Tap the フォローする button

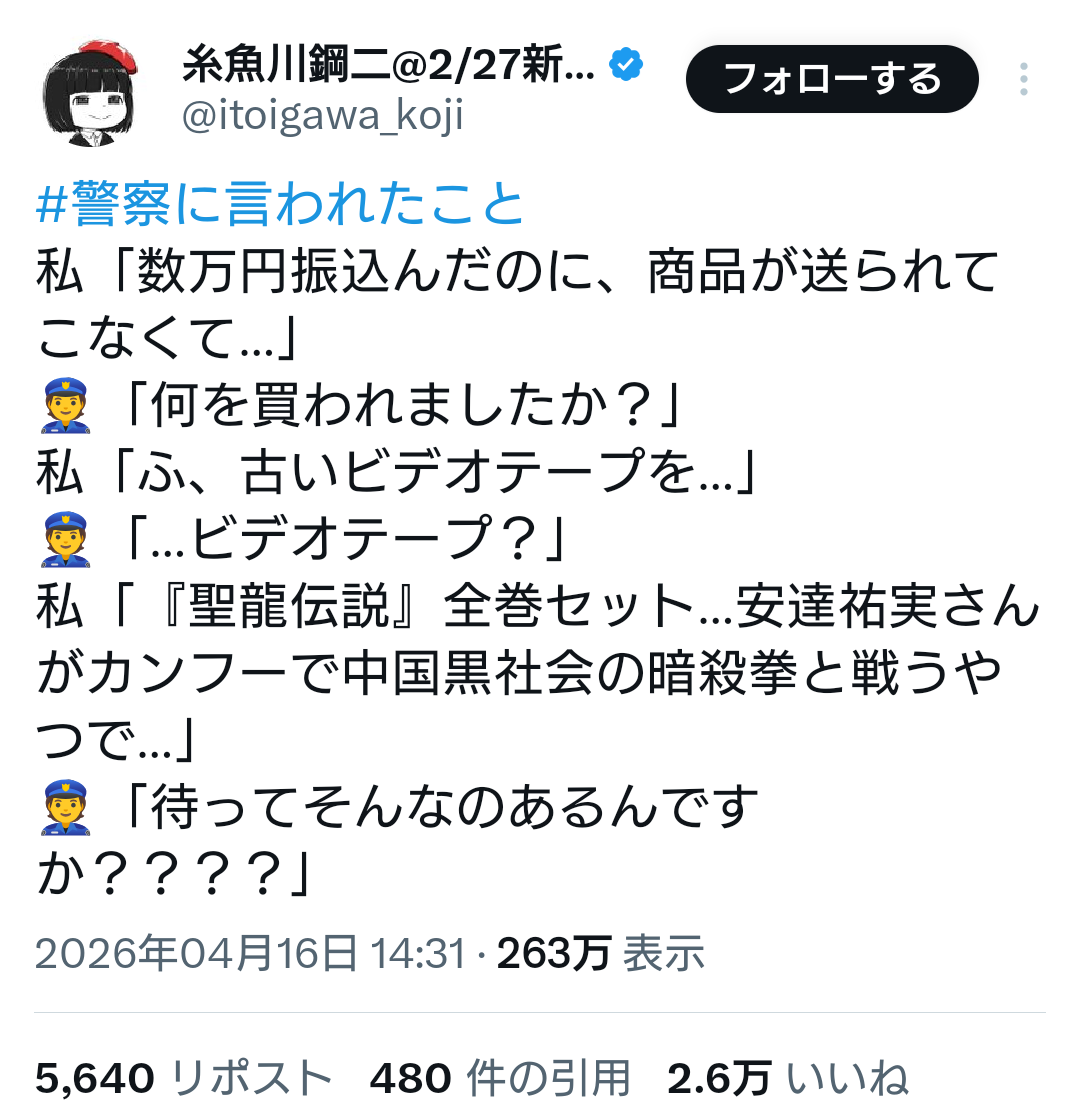point(831,78)
